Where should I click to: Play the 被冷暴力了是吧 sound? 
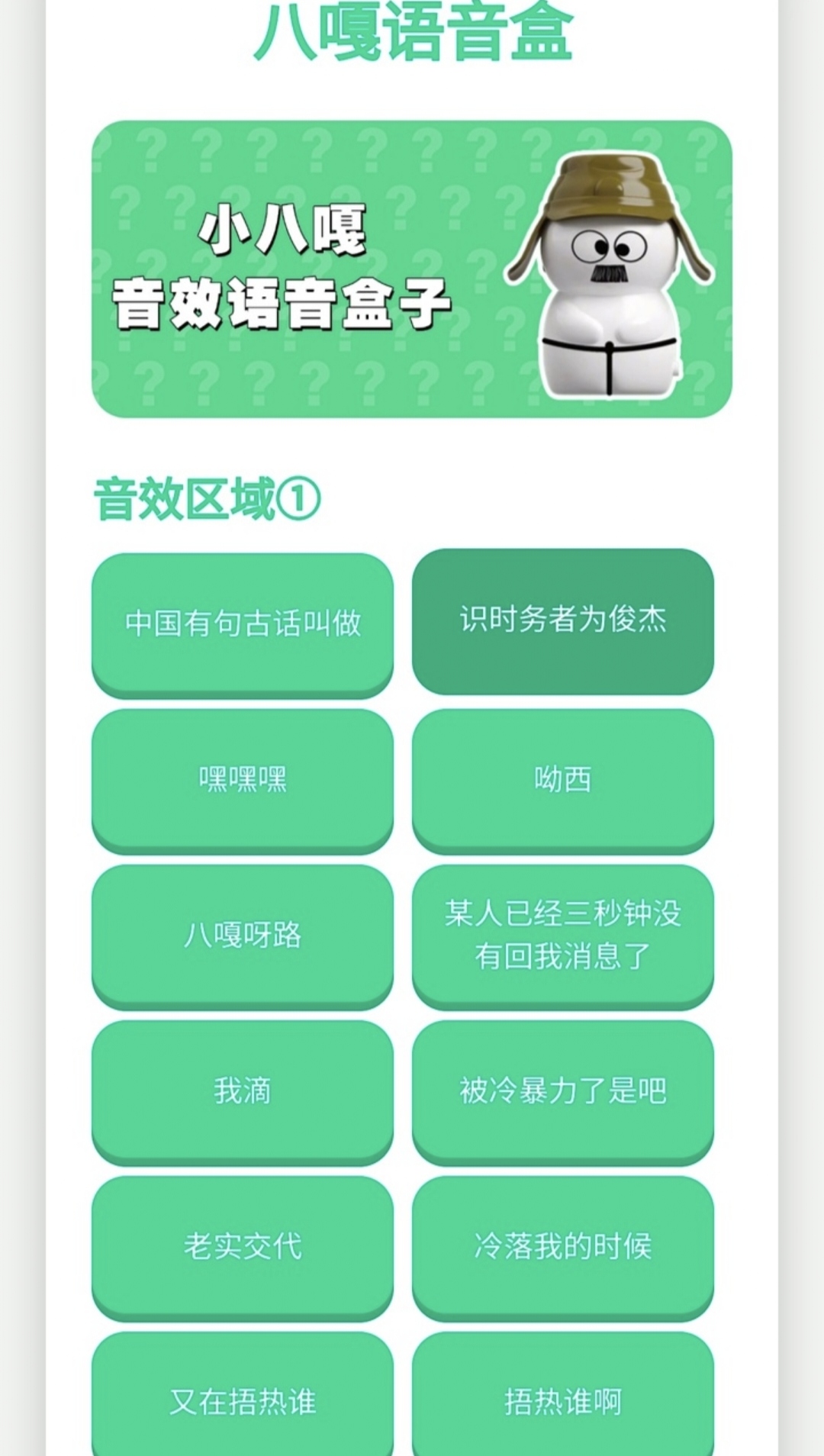(x=563, y=1090)
